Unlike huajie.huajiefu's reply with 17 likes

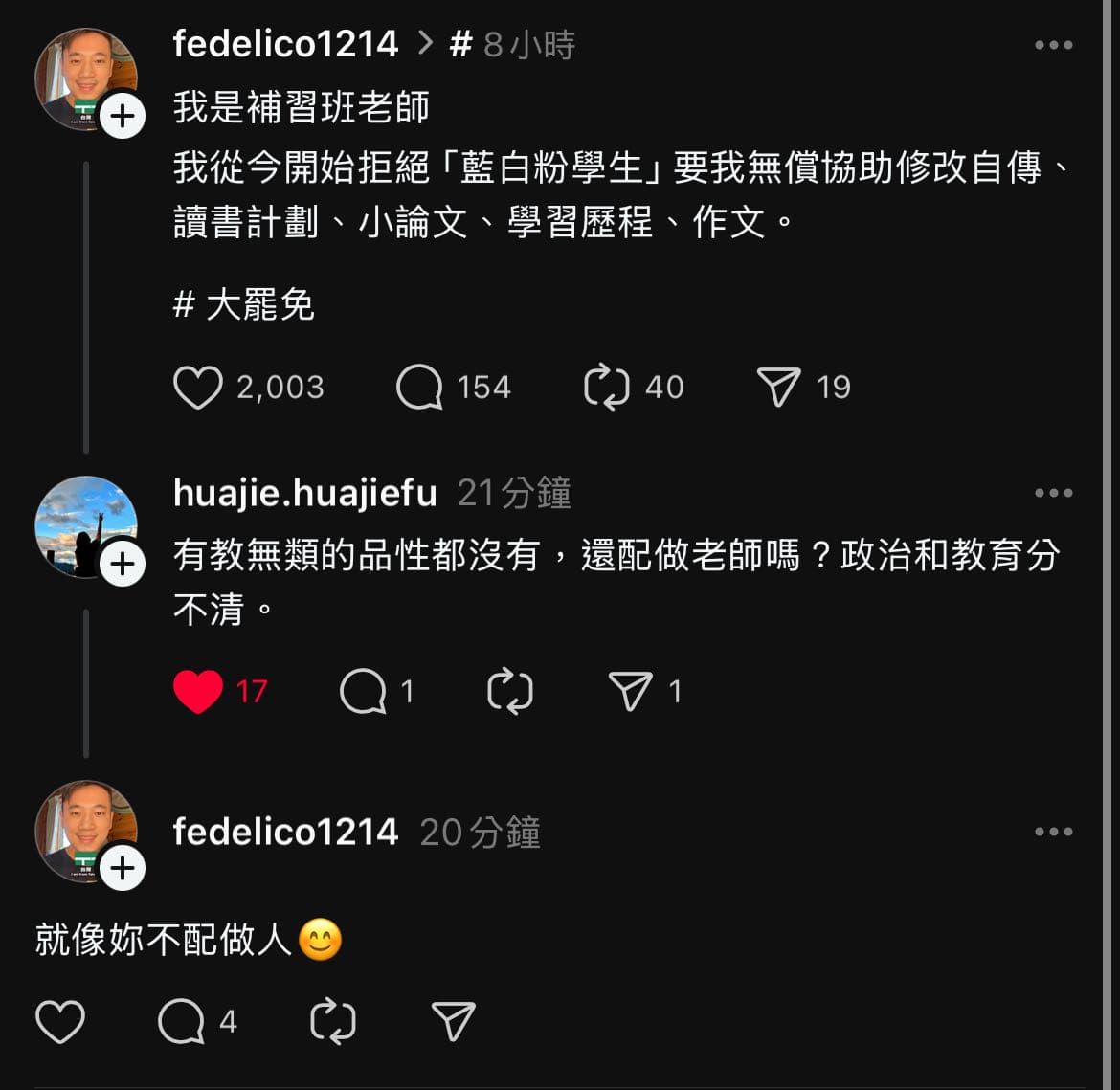click(x=198, y=691)
